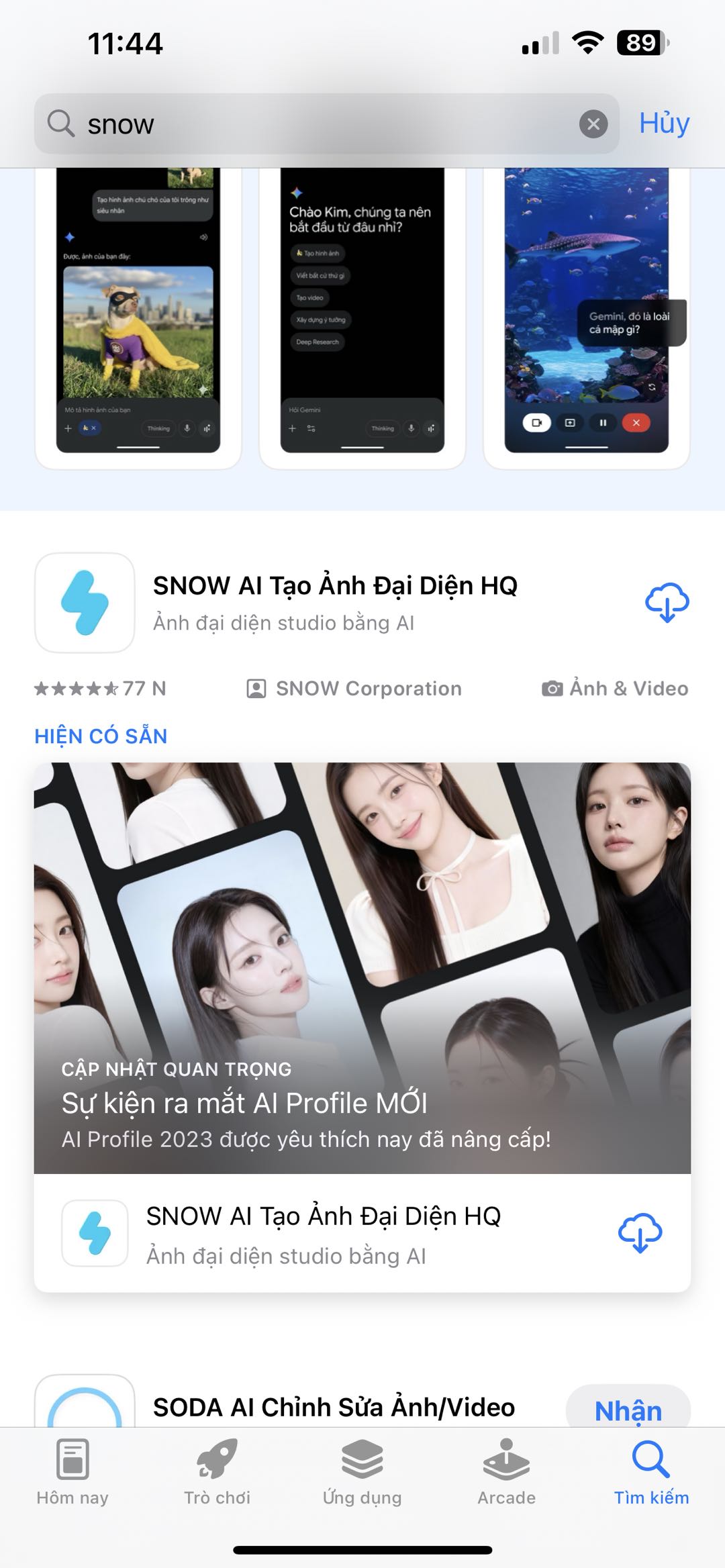Tap the search field containing "snow"
This screenshot has width=725, height=1568.
[x=322, y=124]
